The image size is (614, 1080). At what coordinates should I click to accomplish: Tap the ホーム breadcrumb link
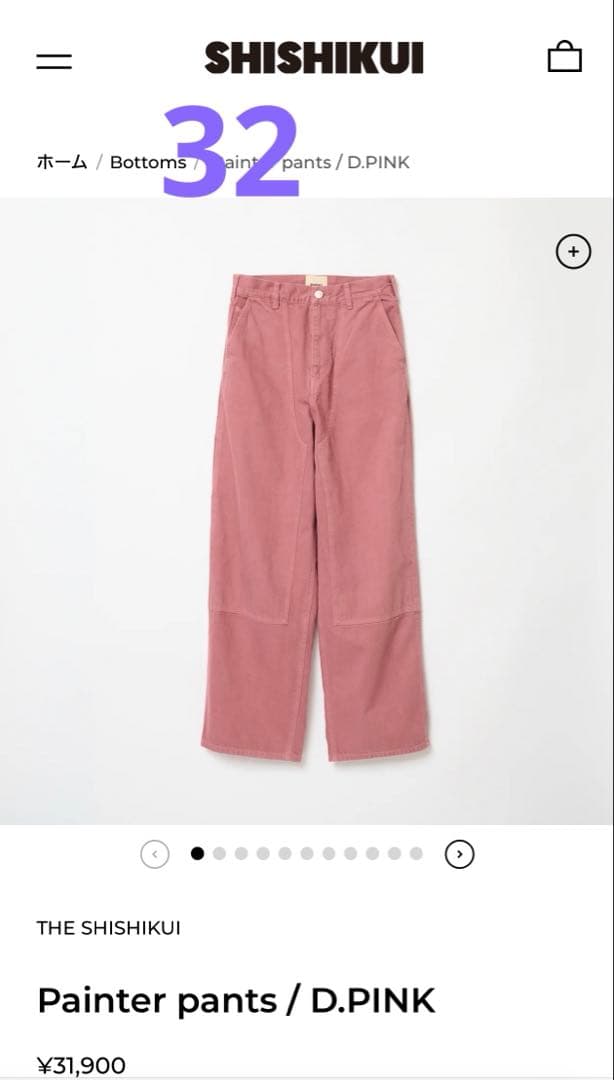tap(62, 162)
